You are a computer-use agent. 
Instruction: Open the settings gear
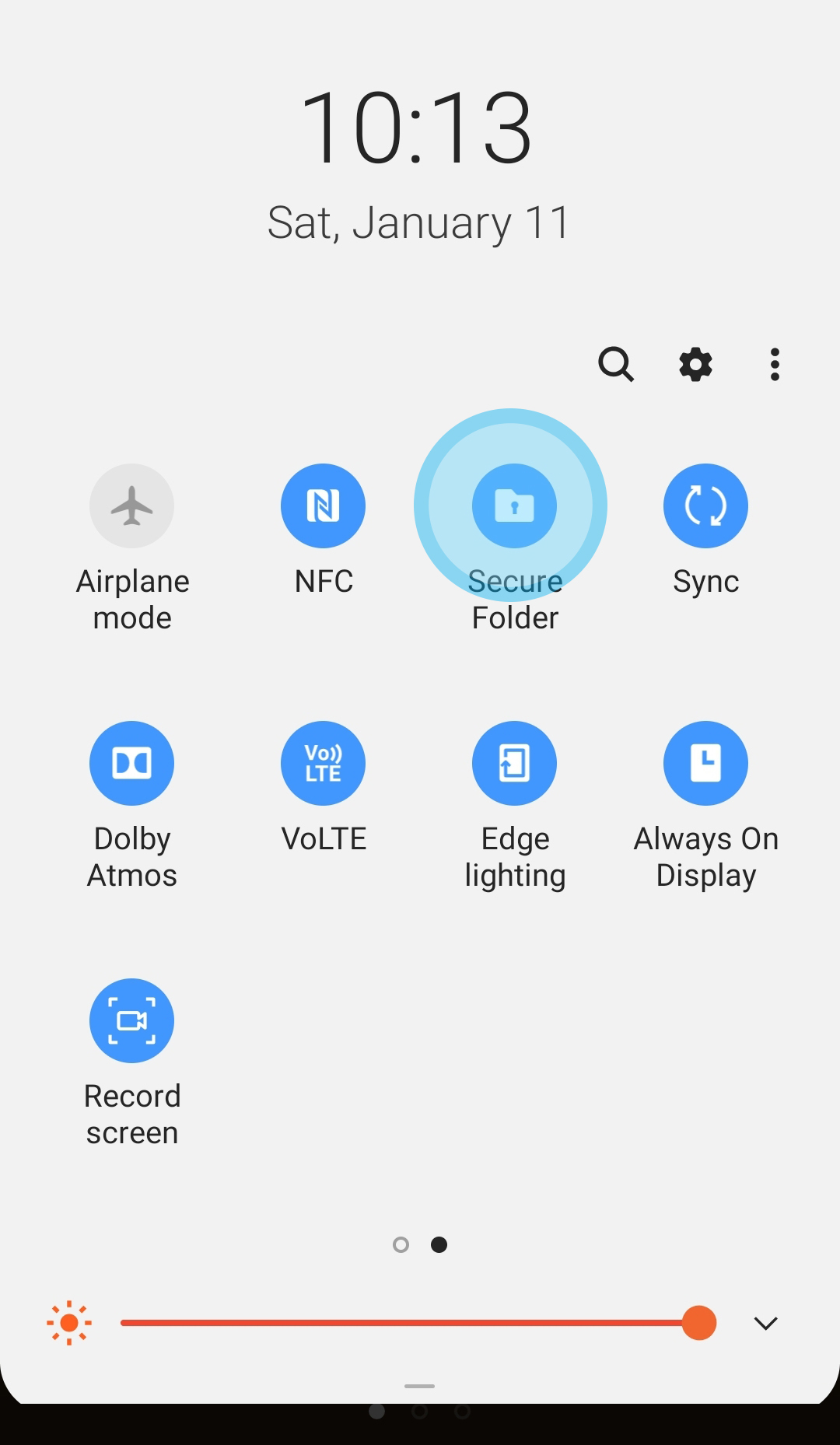(x=695, y=364)
